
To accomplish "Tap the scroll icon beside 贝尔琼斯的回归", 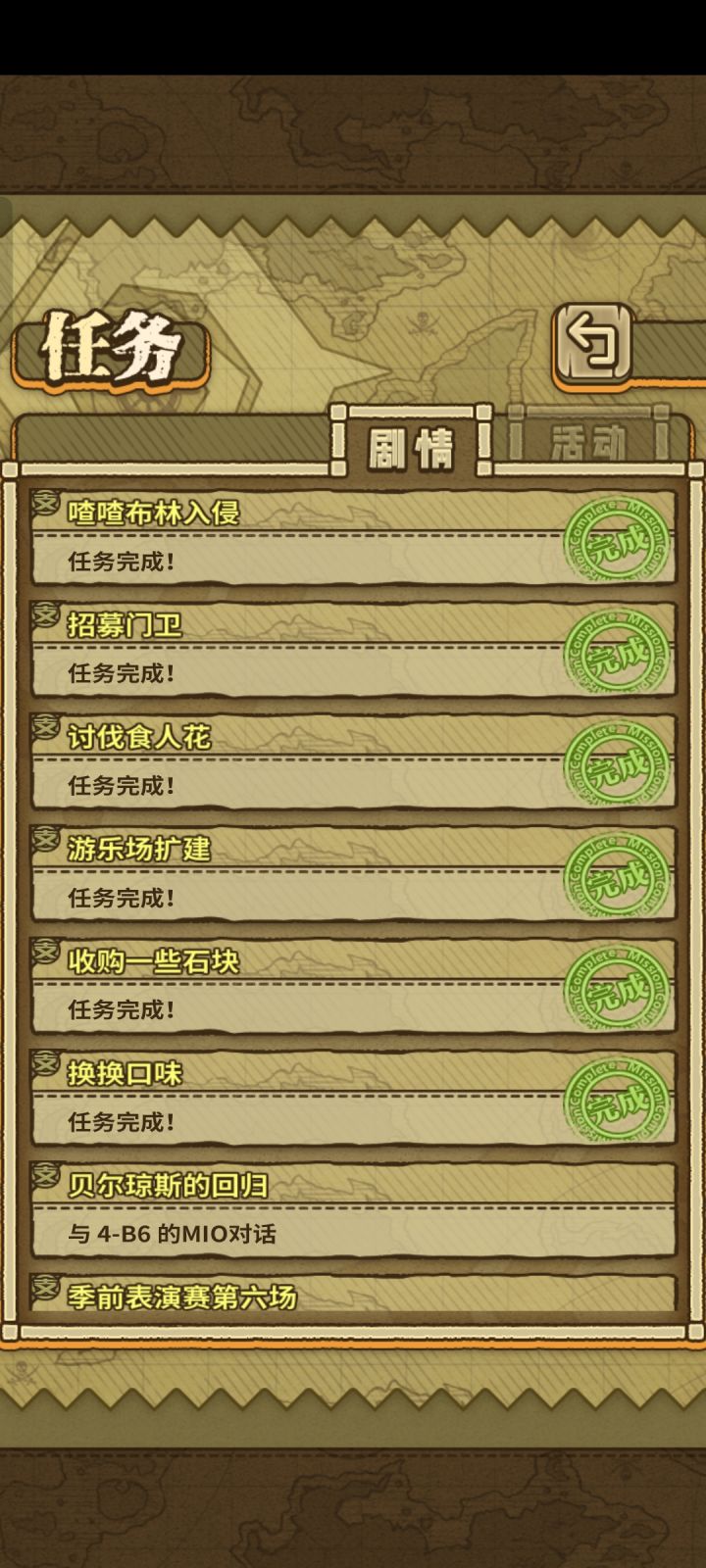I will [44, 1173].
